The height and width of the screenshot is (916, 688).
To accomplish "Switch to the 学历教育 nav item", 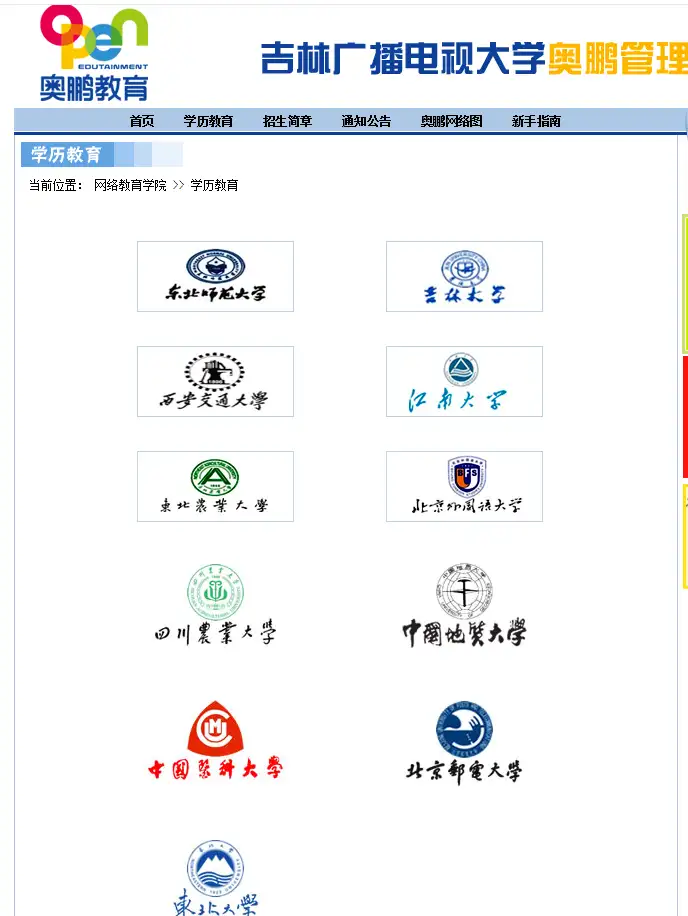I will click(x=208, y=121).
